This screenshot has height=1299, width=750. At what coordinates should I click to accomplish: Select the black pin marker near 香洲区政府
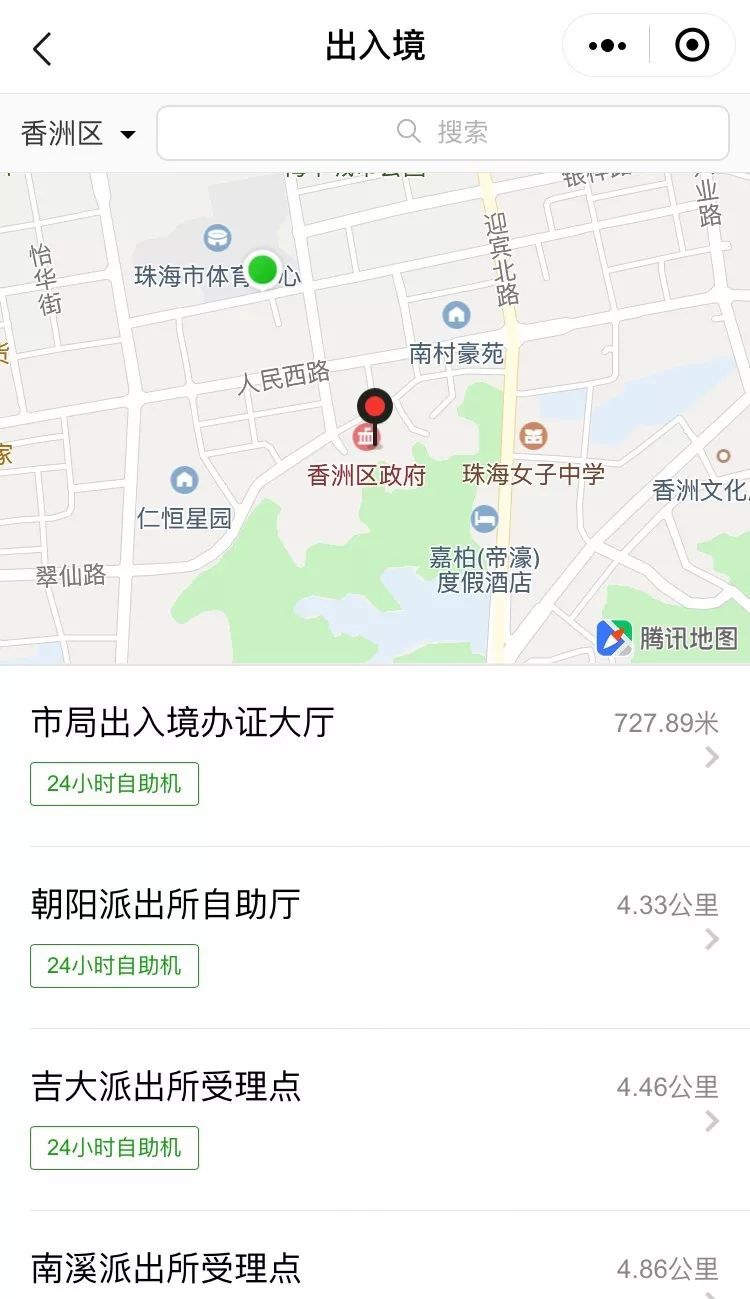pos(374,407)
